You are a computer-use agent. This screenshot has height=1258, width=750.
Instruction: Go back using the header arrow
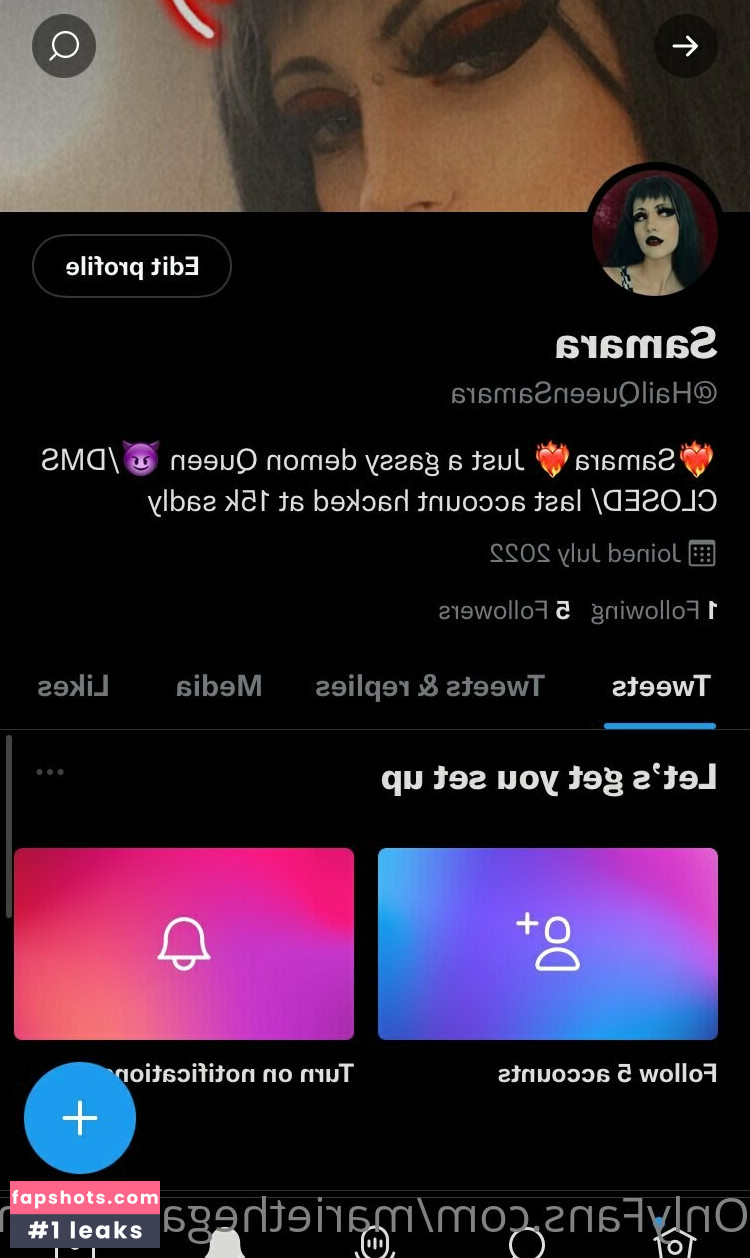685,46
